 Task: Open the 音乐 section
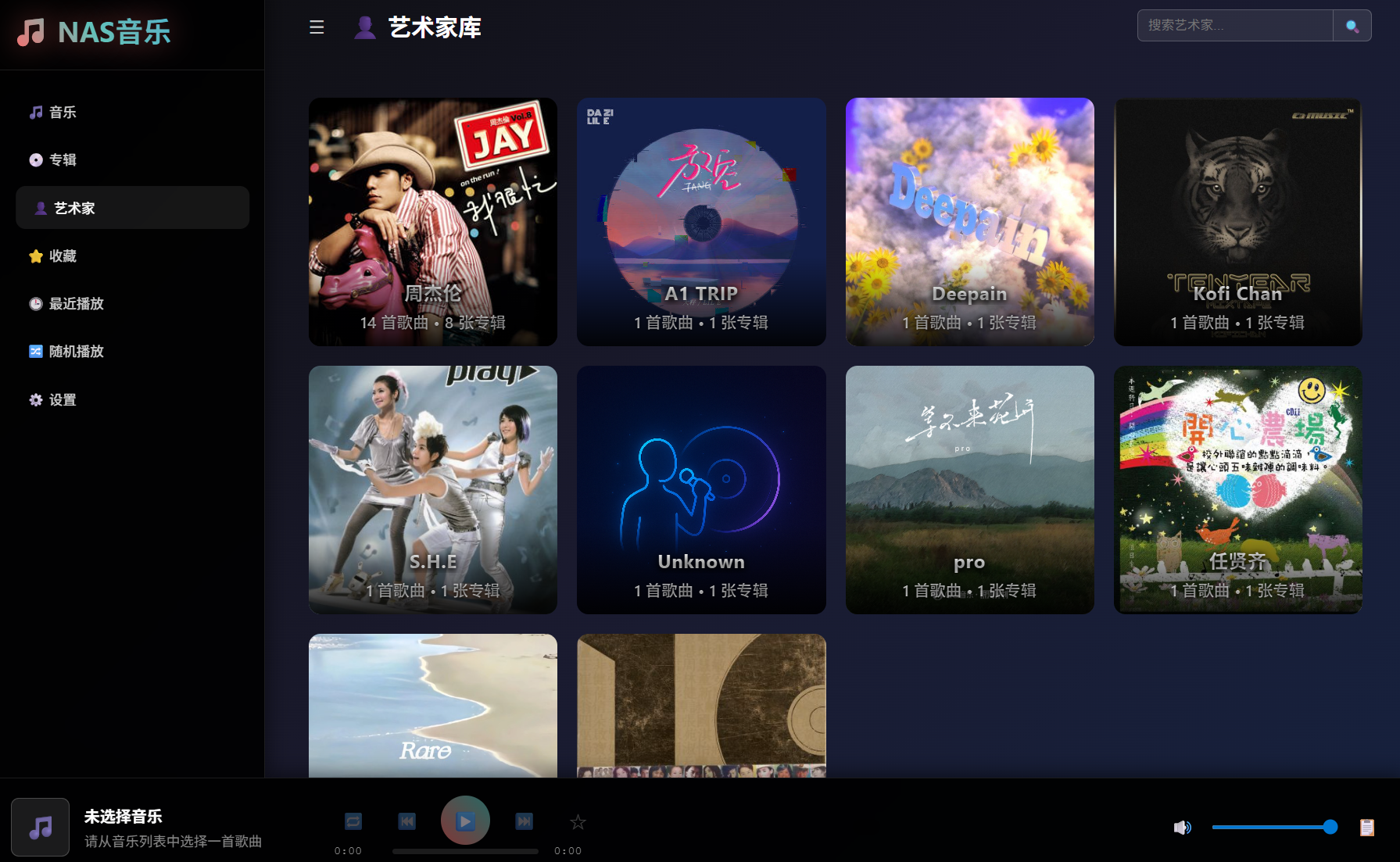63,112
